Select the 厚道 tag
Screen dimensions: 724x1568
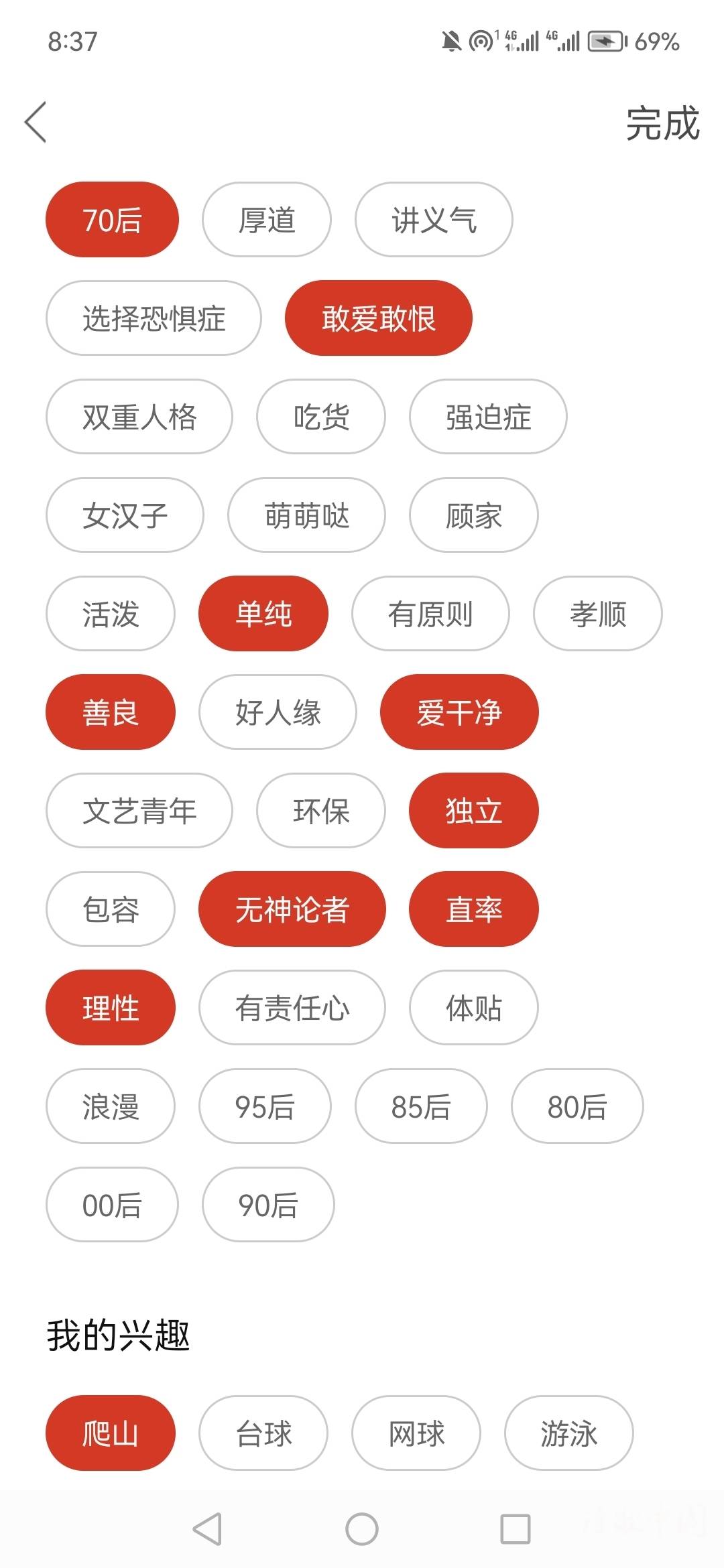tap(267, 219)
